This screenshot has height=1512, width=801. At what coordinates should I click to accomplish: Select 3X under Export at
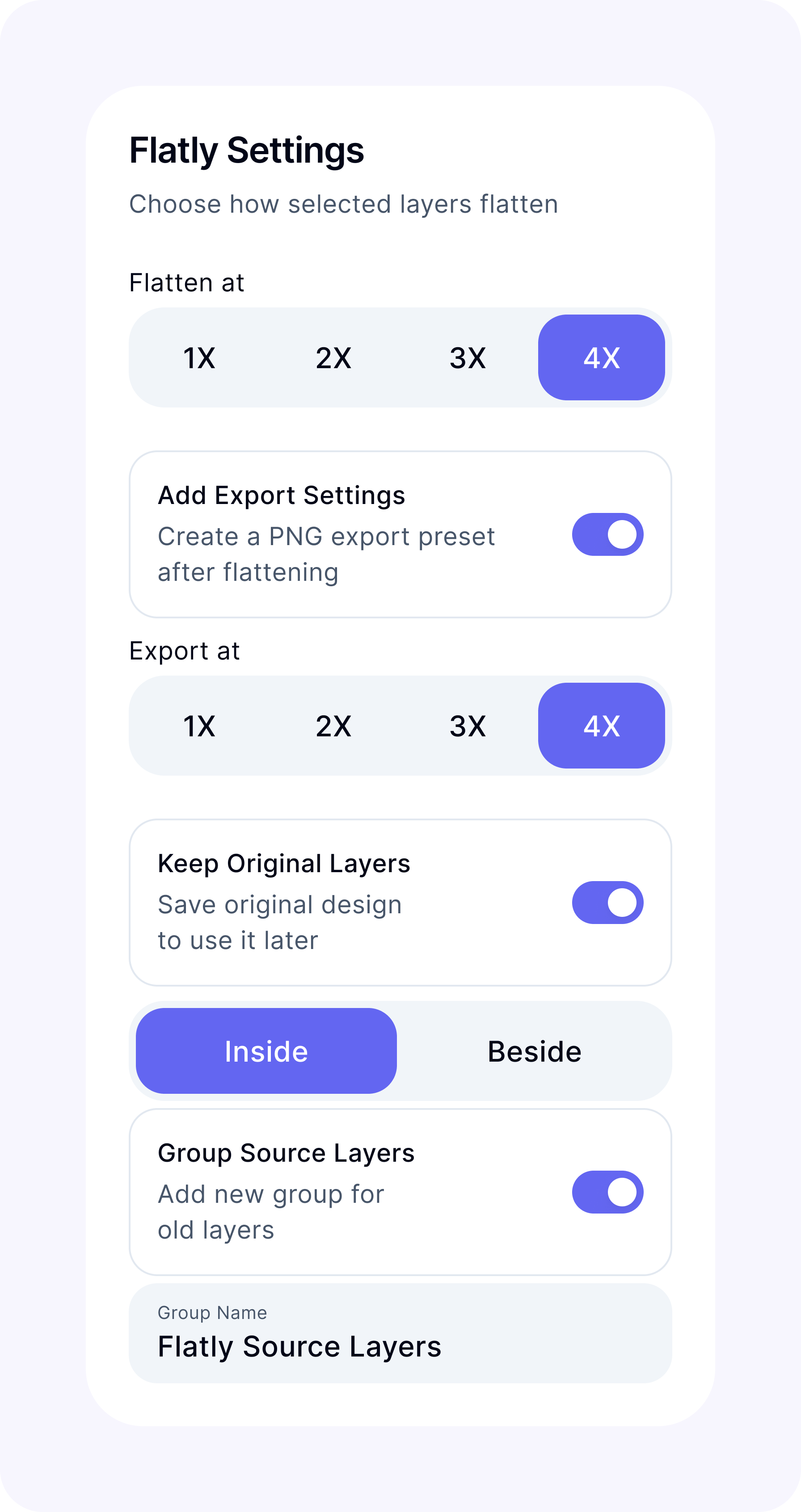pos(468,726)
